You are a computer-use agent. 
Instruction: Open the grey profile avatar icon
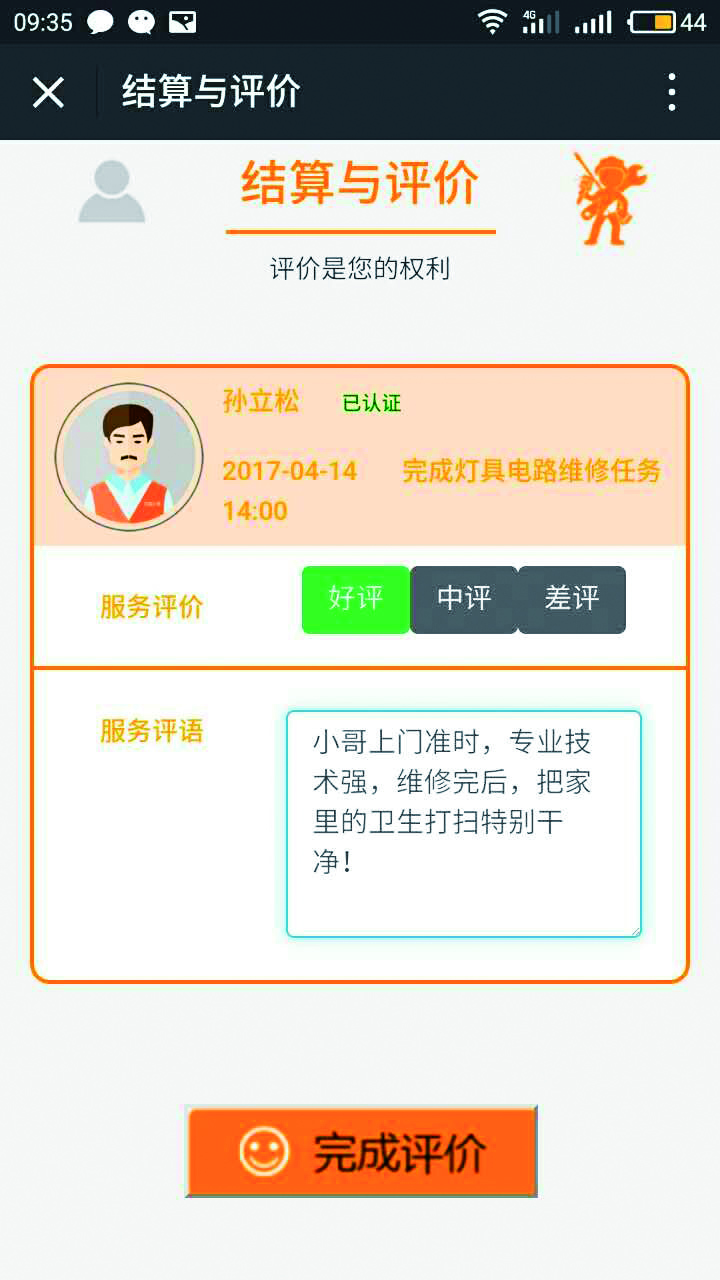tap(112, 192)
